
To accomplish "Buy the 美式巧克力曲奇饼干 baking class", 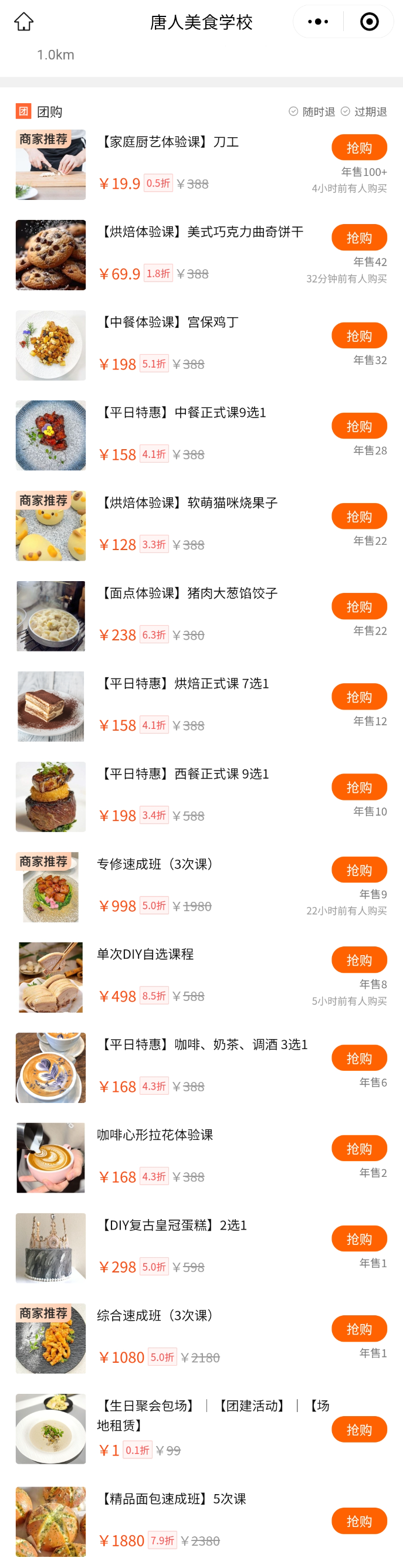I will pos(358,238).
